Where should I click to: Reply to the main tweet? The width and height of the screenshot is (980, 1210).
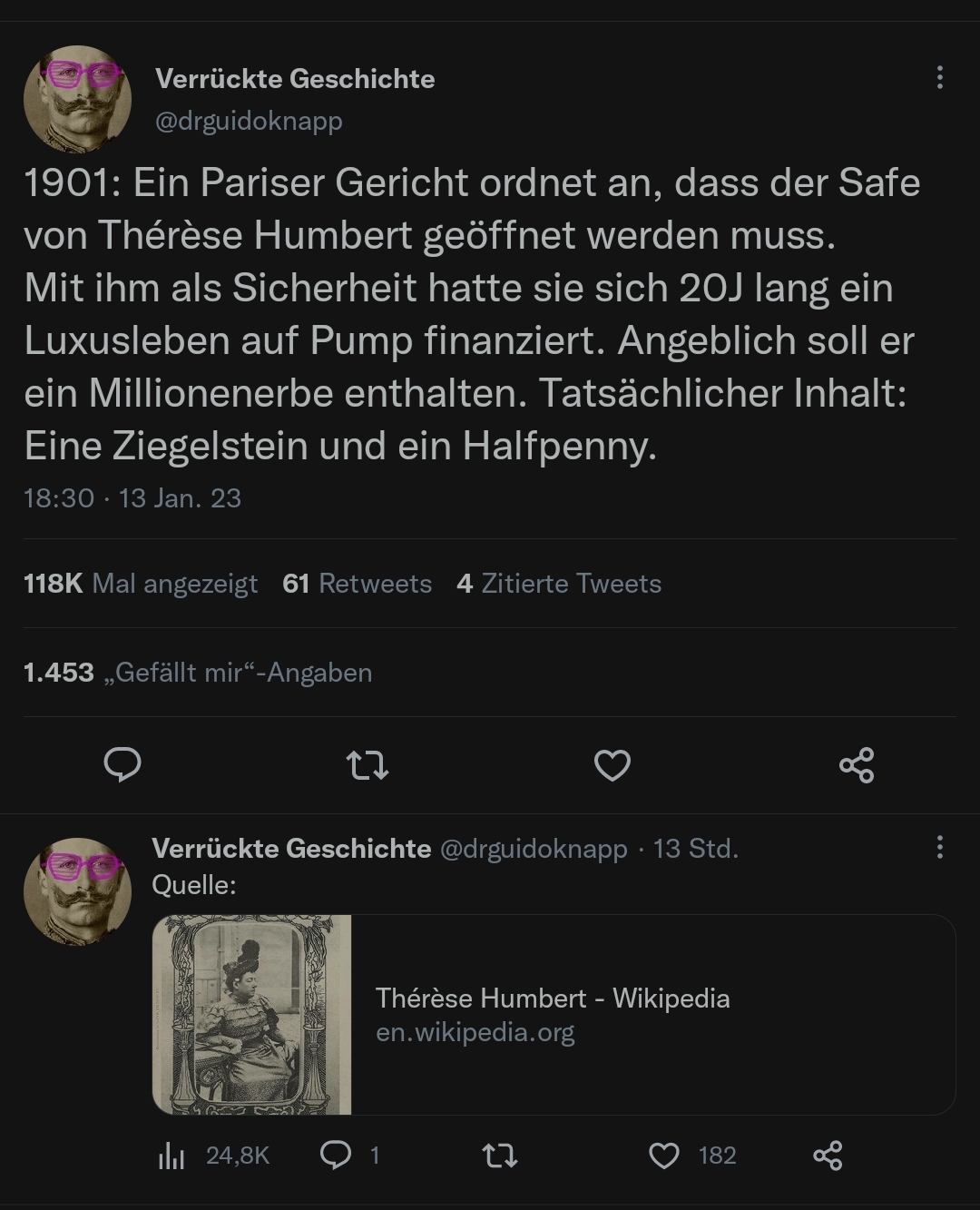tap(122, 765)
